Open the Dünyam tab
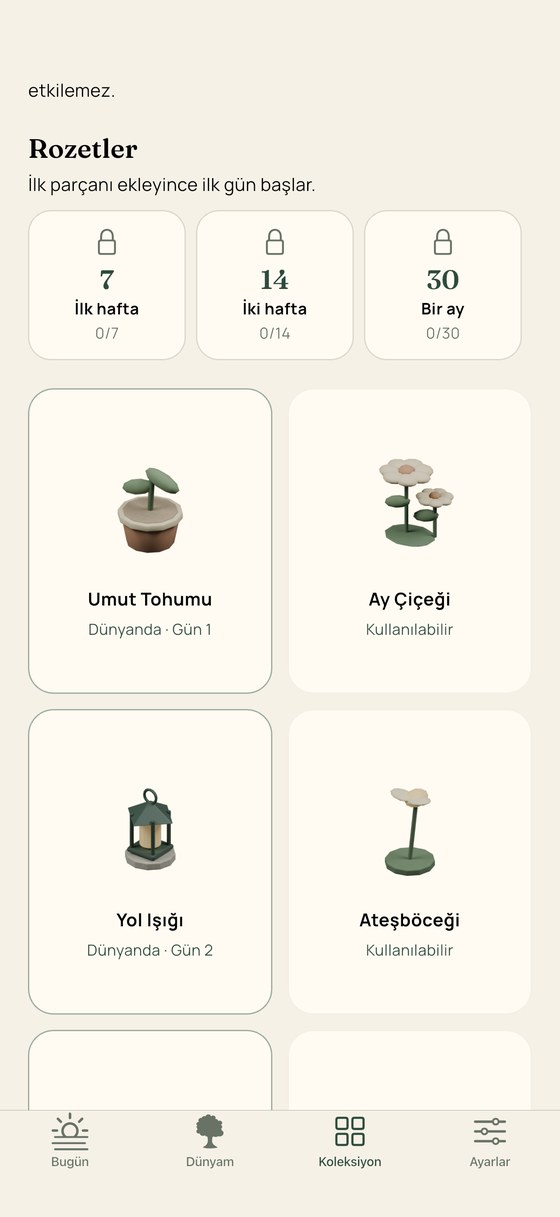Viewport: 560px width, 1217px height. (210, 1141)
